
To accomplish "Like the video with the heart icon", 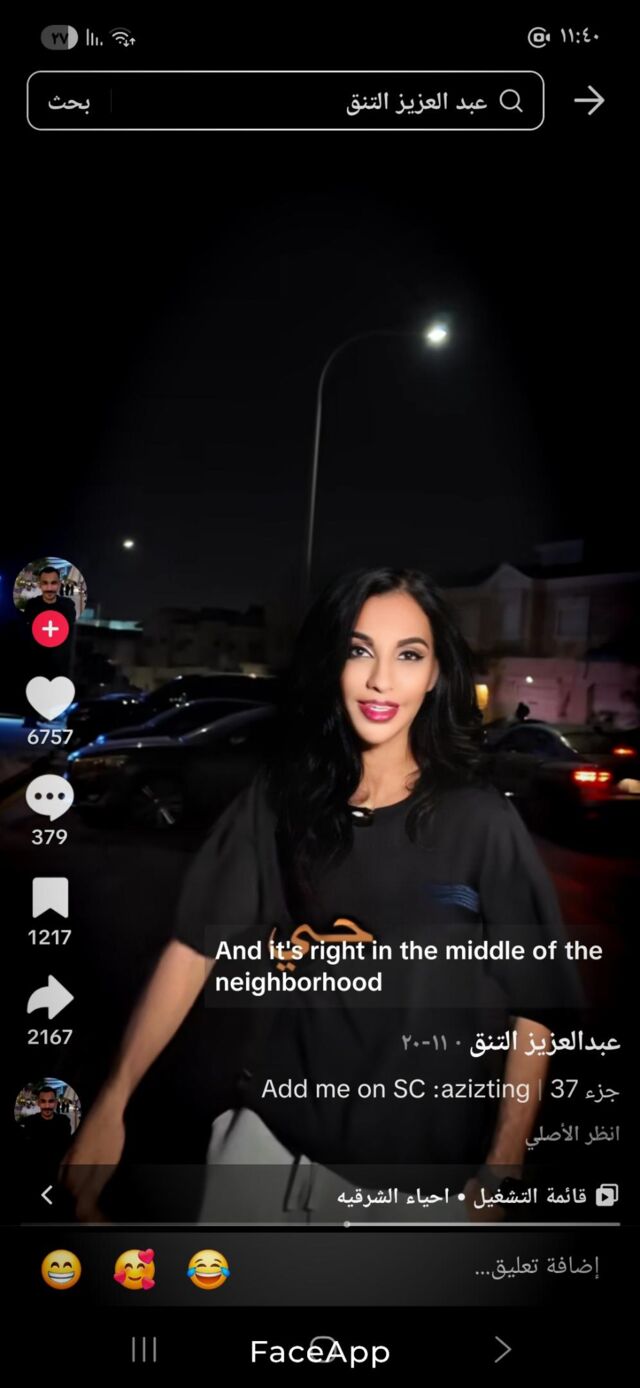I will coord(50,698).
